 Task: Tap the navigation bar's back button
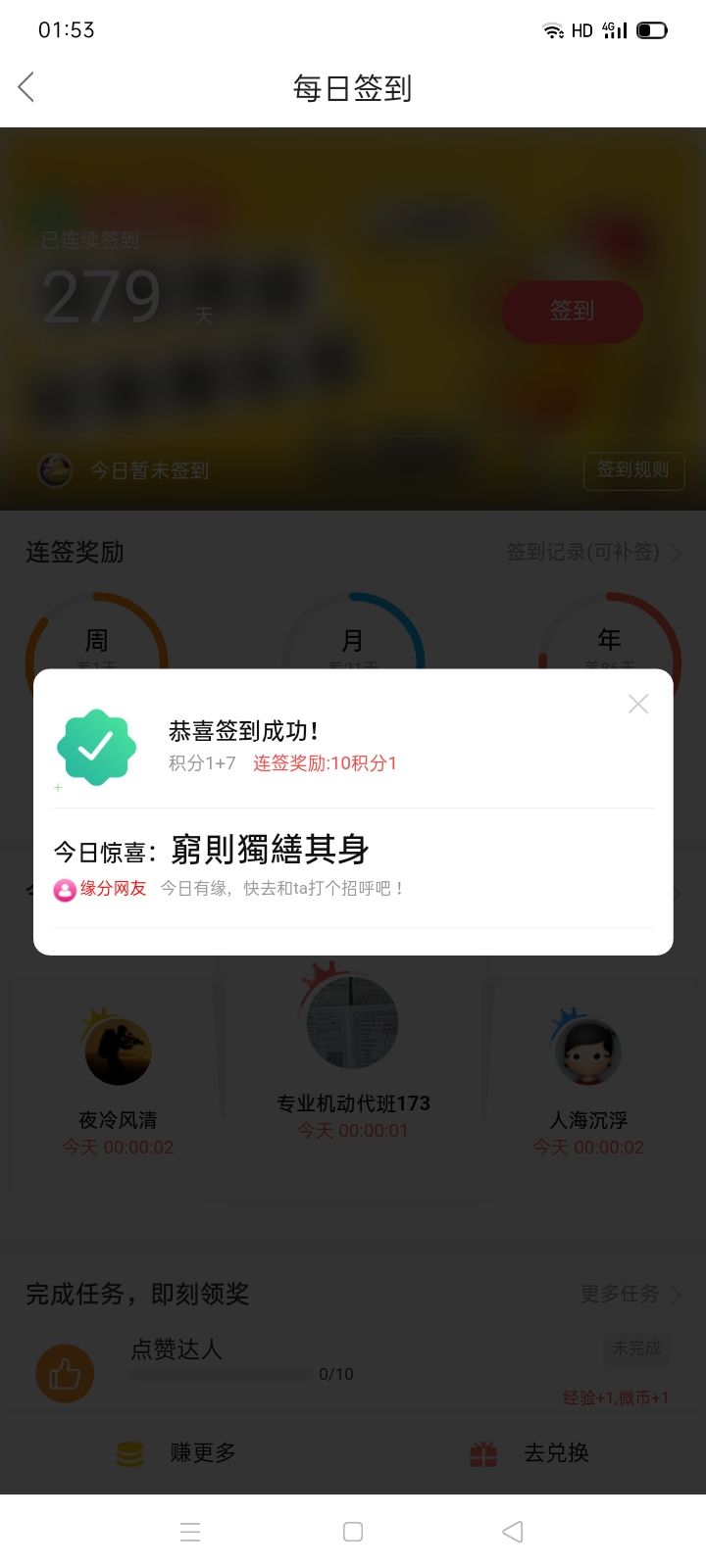[512, 1532]
